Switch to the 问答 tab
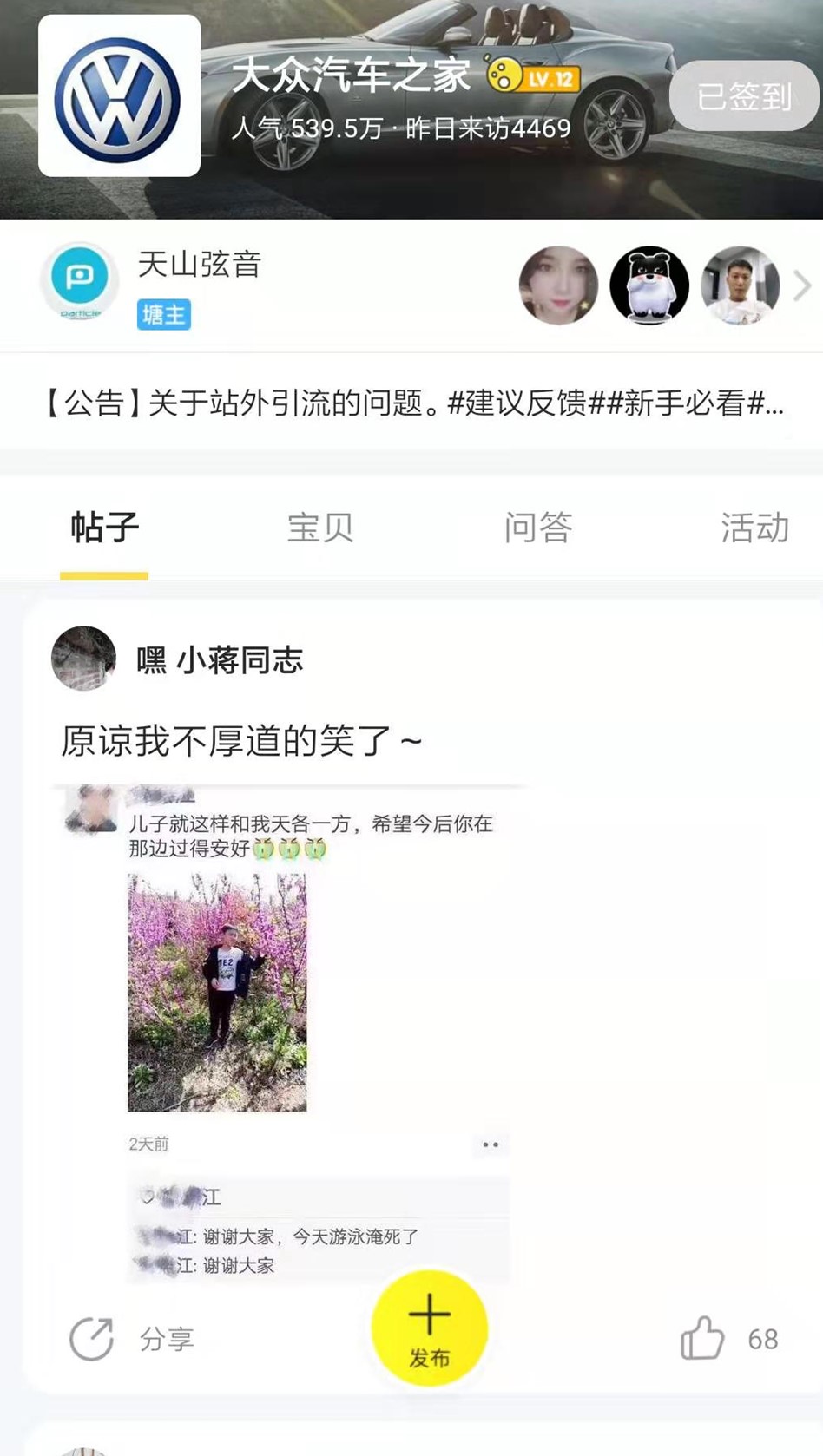823x1456 pixels. pyautogui.click(x=537, y=528)
